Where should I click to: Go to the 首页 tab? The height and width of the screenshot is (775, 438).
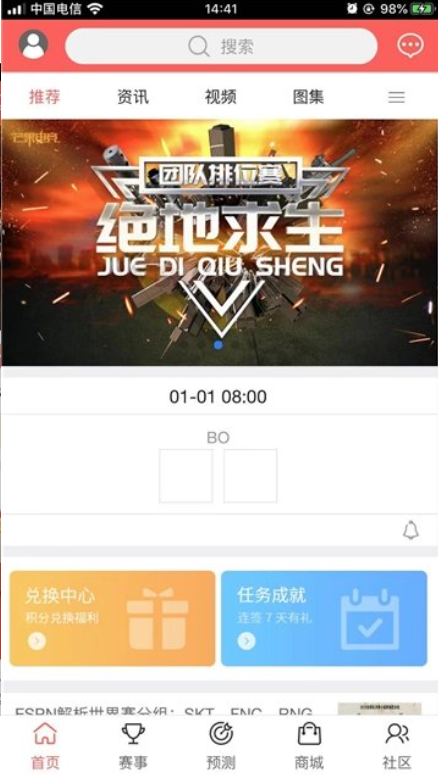[45, 746]
